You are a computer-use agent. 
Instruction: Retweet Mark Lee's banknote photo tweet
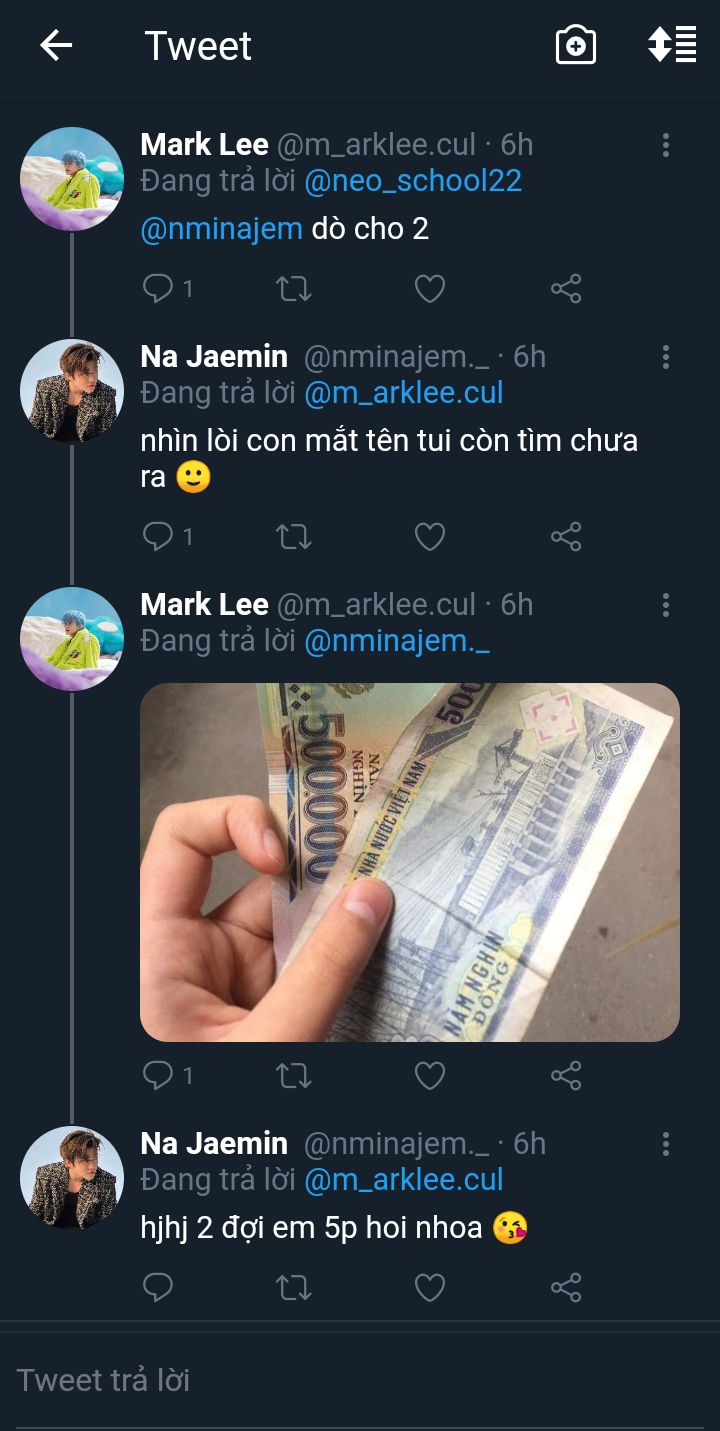click(293, 1076)
